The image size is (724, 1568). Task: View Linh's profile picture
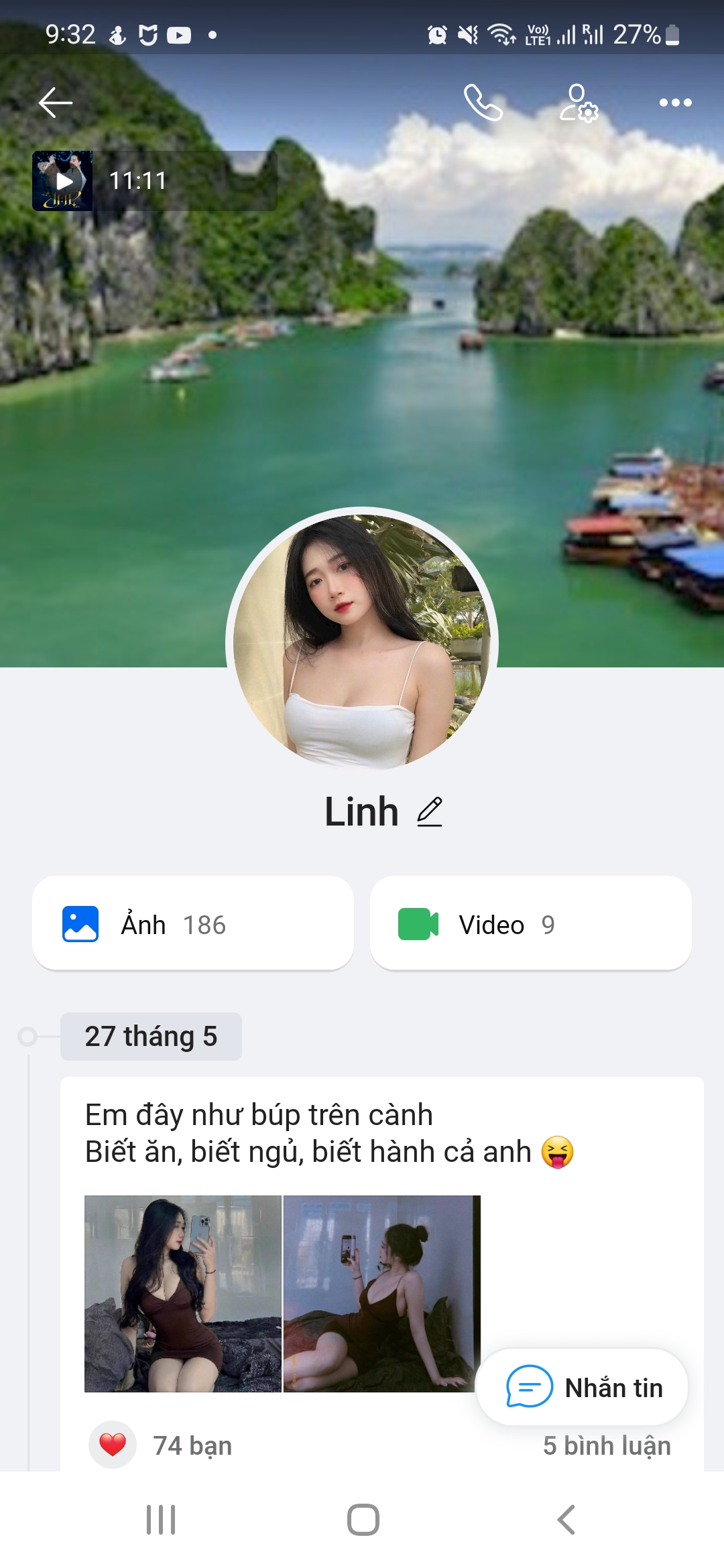(362, 642)
